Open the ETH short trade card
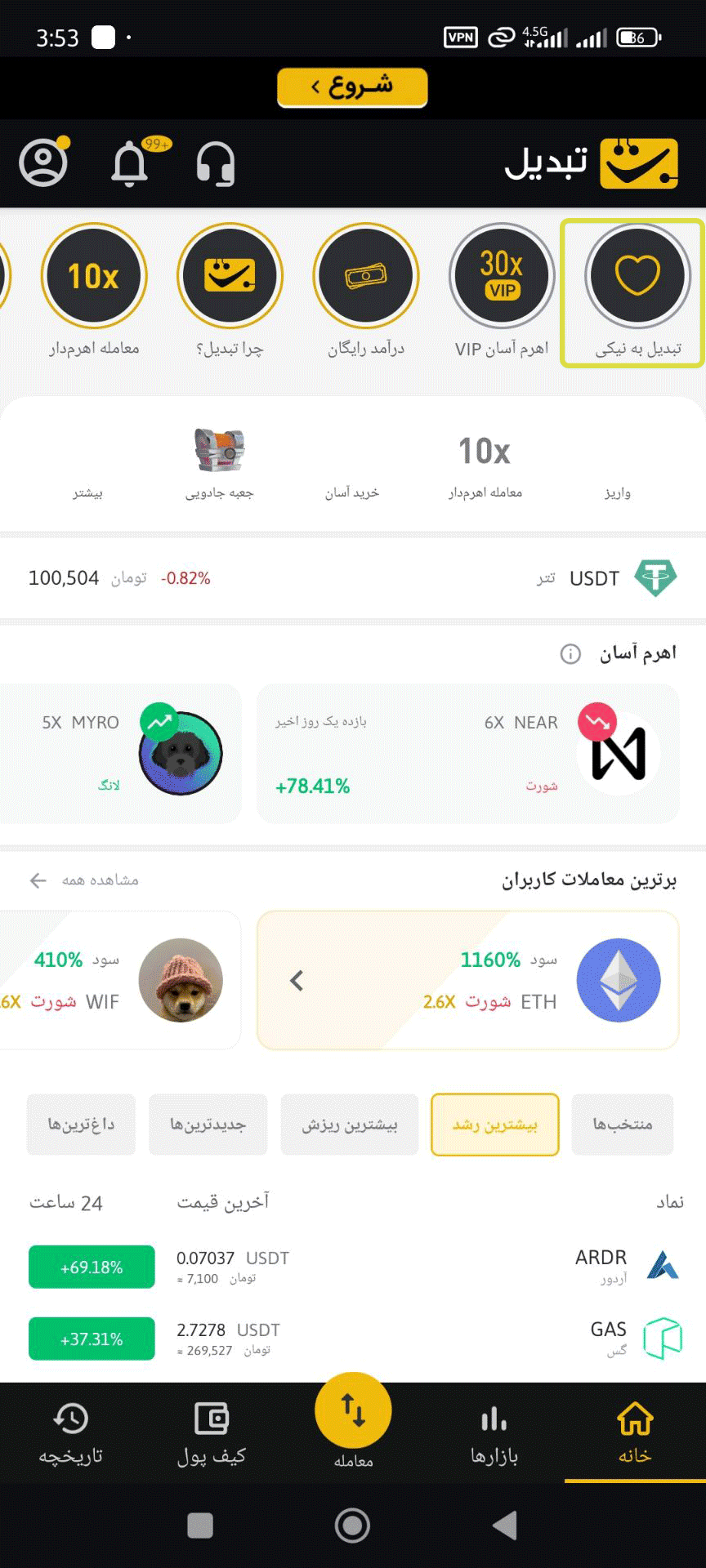The image size is (706, 1568). pyautogui.click(x=467, y=980)
